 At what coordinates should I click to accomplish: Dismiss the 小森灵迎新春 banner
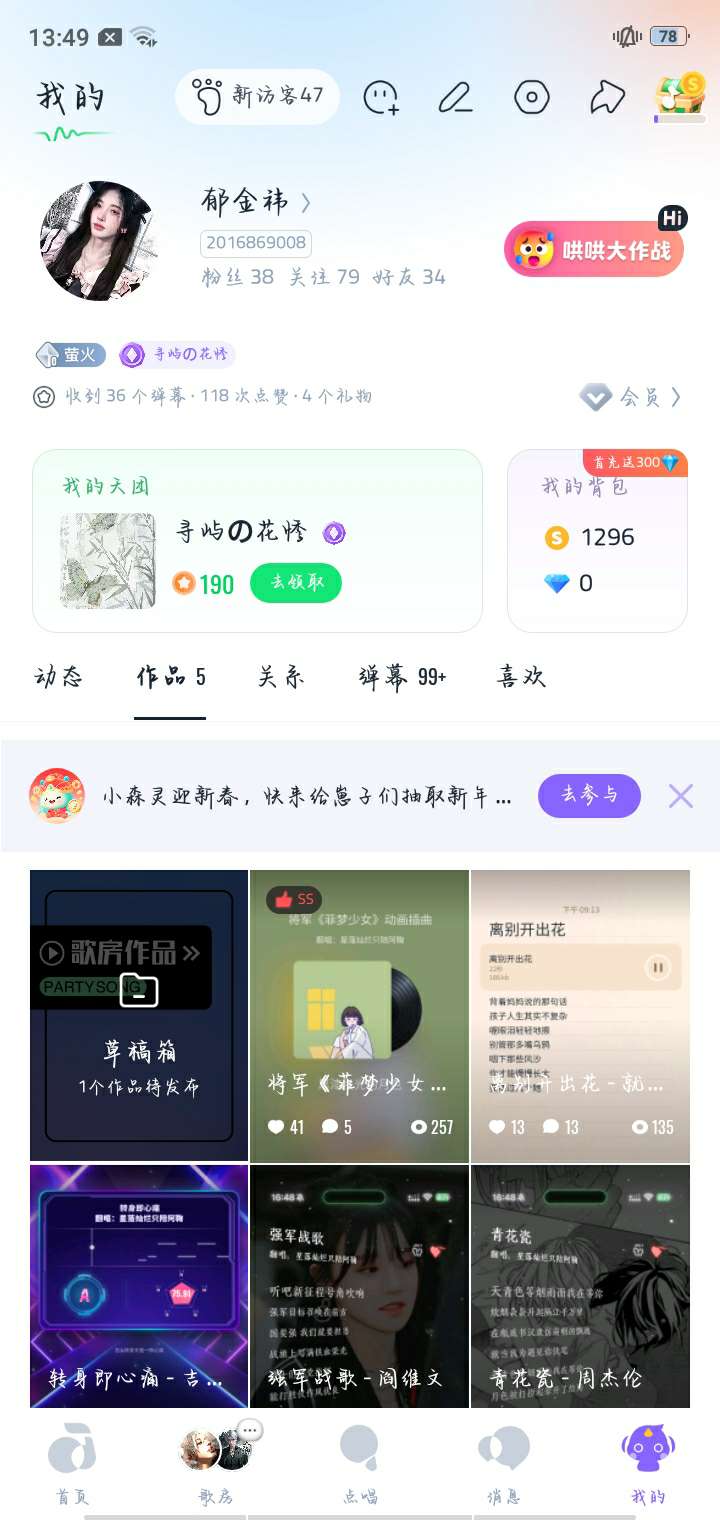click(681, 796)
